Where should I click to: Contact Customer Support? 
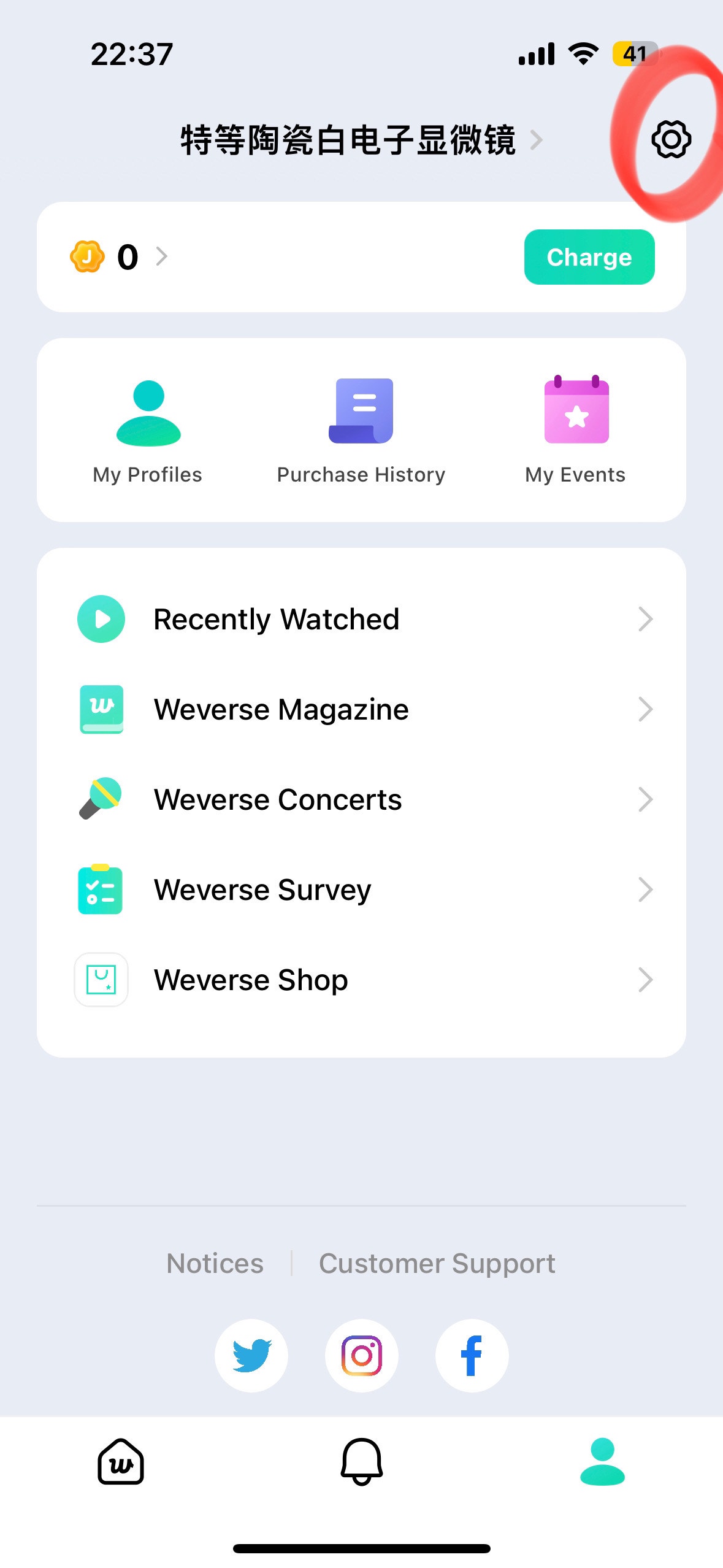437,1263
